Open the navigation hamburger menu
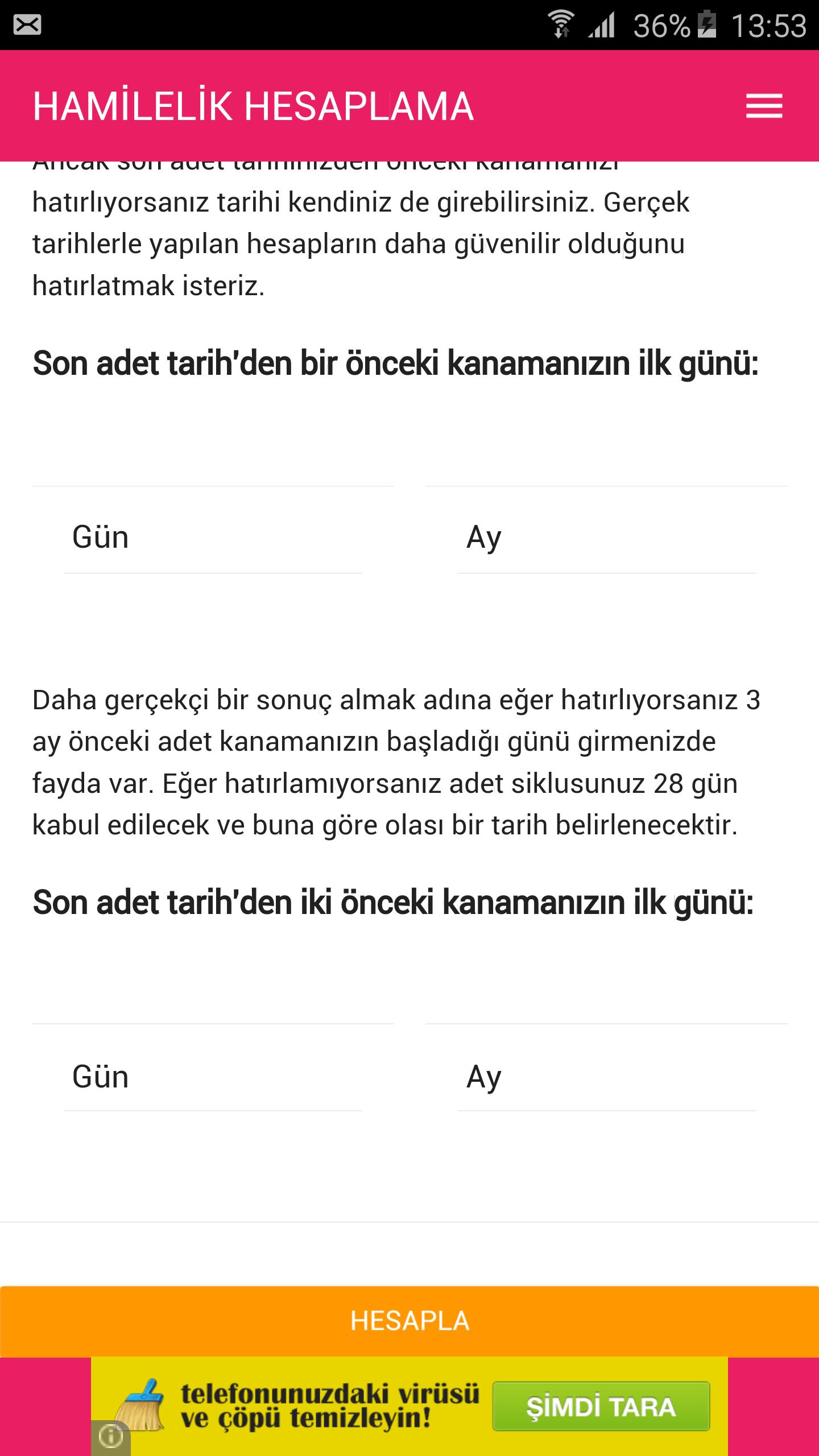Screen dimensions: 819x1456 [x=764, y=106]
